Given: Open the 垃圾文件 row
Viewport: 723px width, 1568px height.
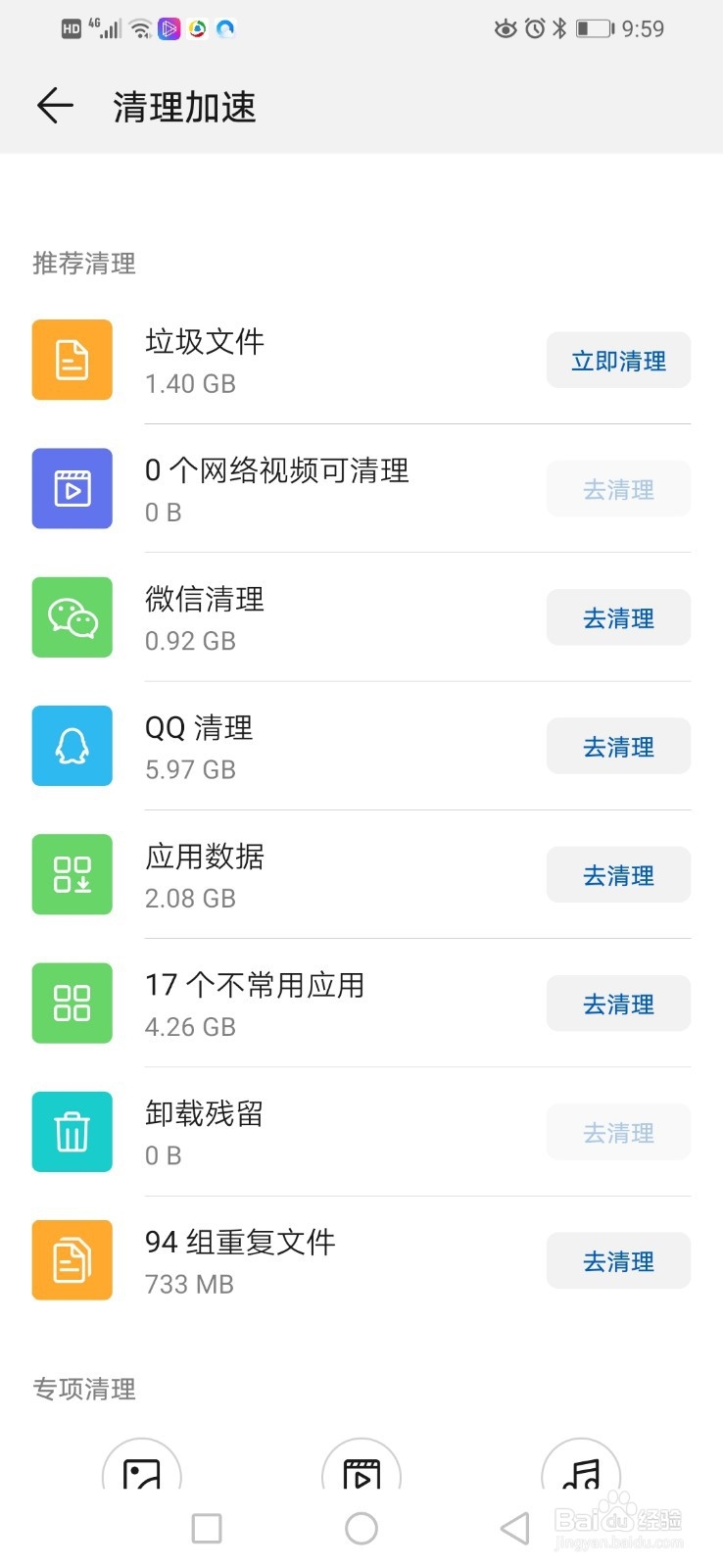Looking at the screenshot, I should (294, 361).
